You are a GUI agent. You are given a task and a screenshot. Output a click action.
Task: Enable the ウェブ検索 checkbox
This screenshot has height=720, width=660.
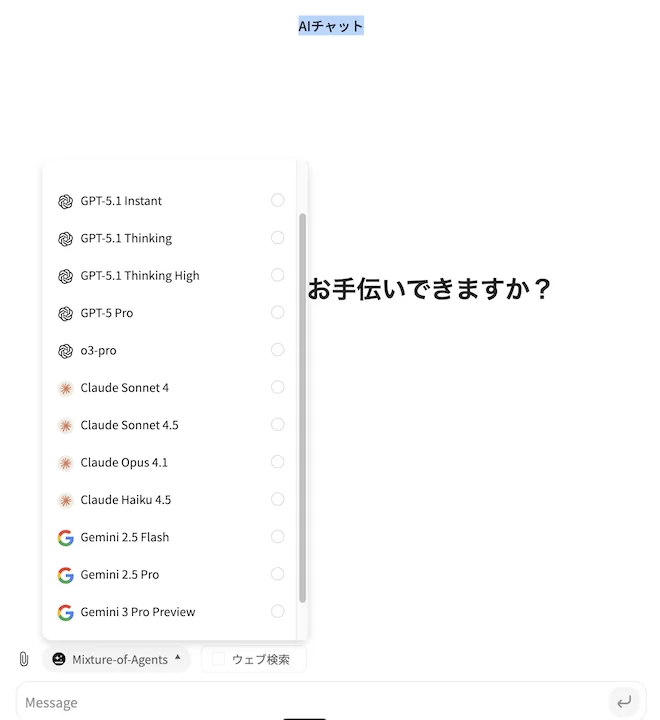point(219,659)
